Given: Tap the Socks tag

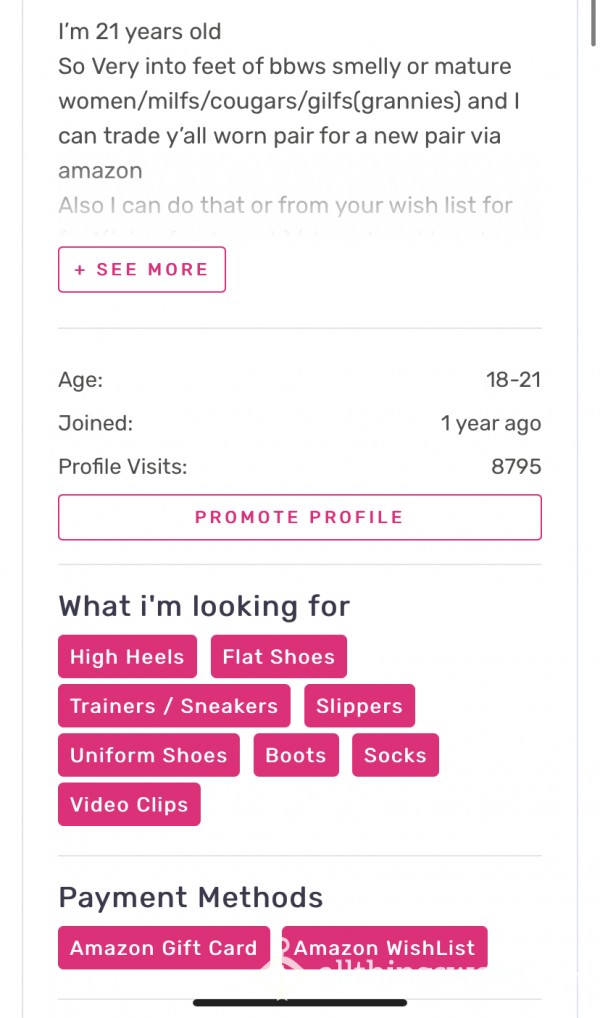Looking at the screenshot, I should pyautogui.click(x=395, y=755).
